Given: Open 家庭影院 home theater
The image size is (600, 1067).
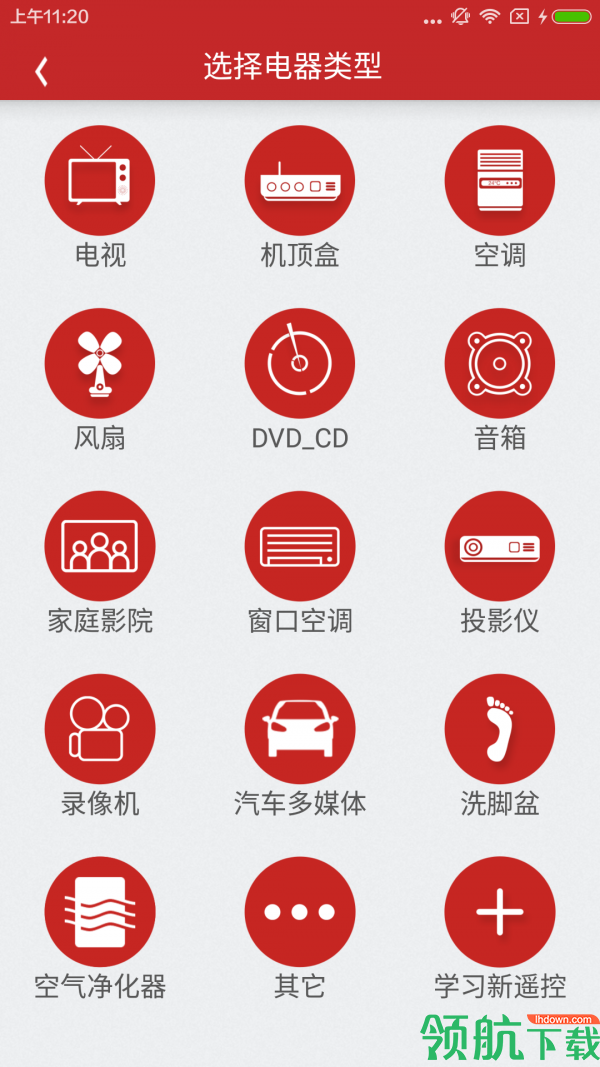Looking at the screenshot, I should pyautogui.click(x=100, y=546).
